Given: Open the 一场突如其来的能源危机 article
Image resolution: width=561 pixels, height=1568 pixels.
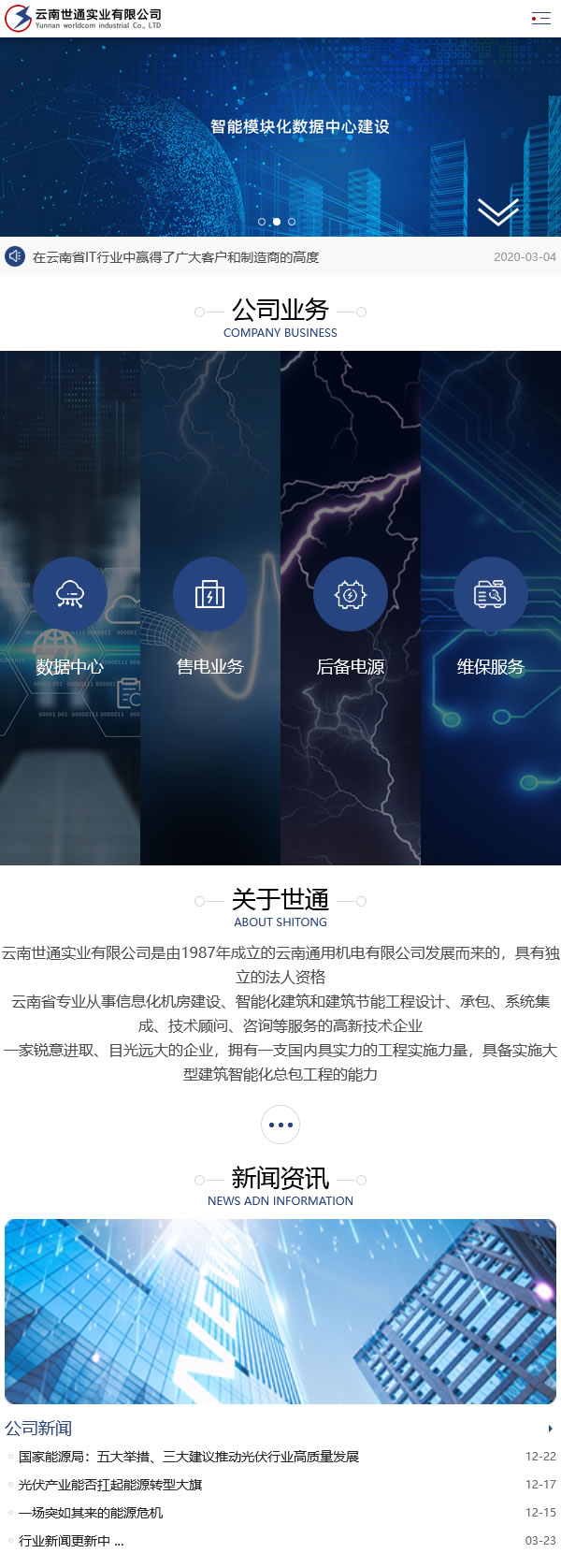Looking at the screenshot, I should [x=91, y=1513].
